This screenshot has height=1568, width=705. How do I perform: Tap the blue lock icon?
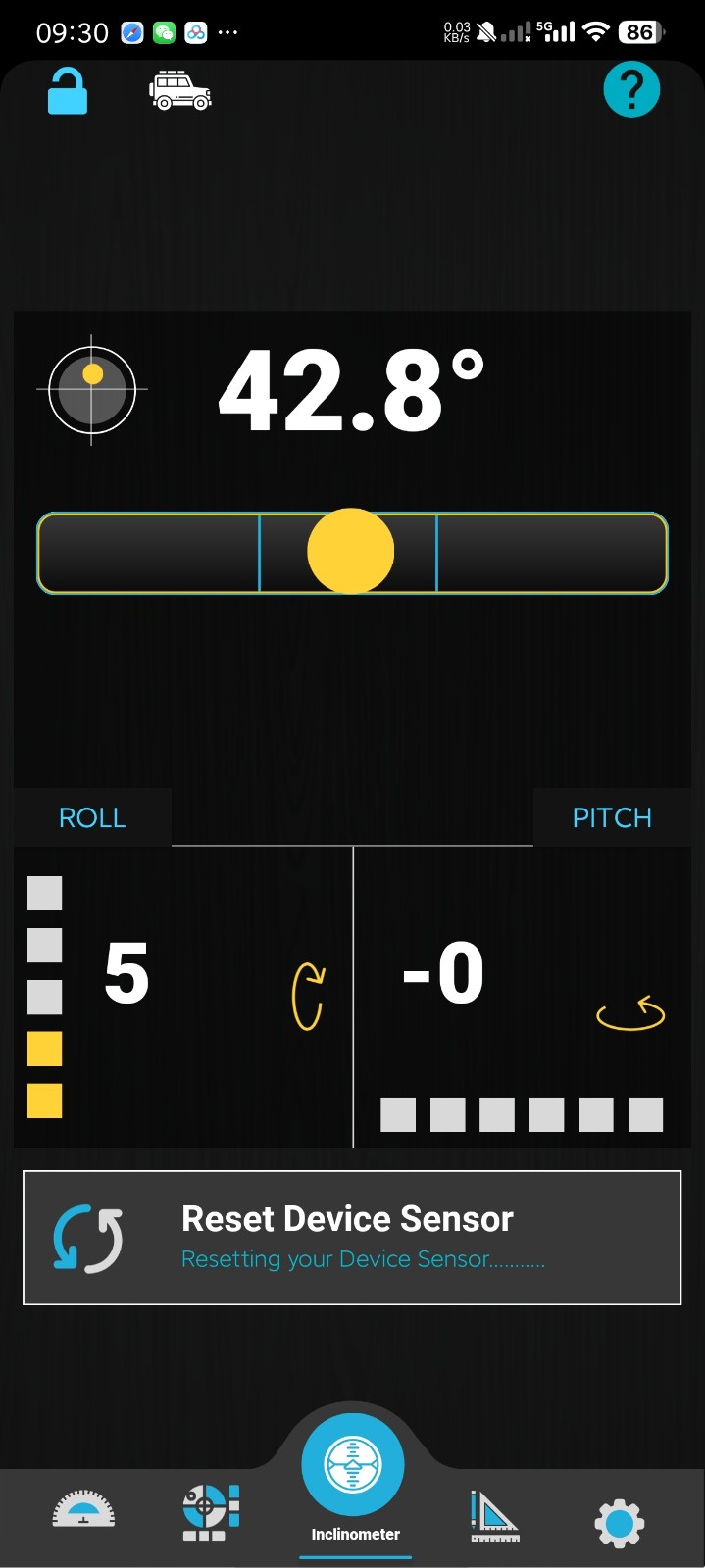pos(68,91)
